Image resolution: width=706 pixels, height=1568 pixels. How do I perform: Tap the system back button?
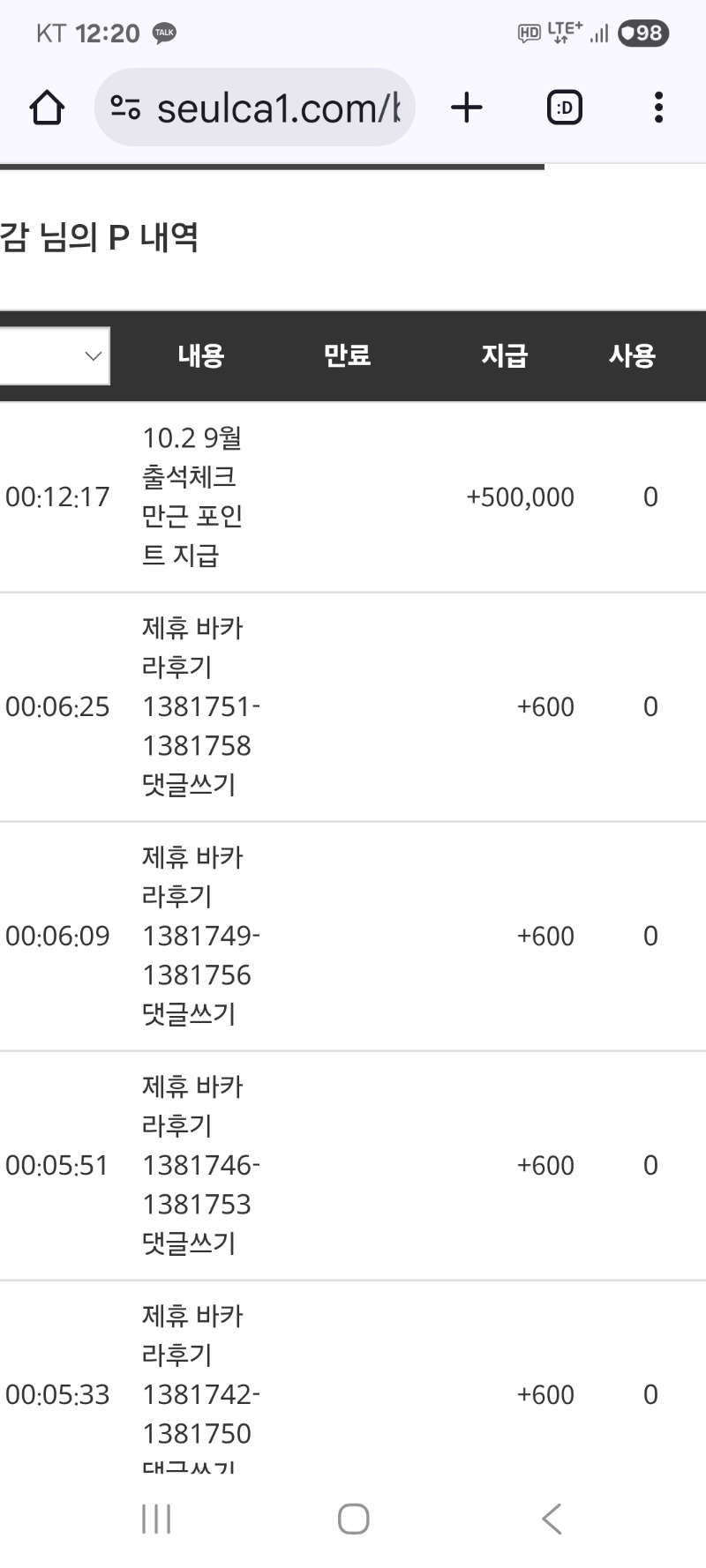(x=552, y=1519)
